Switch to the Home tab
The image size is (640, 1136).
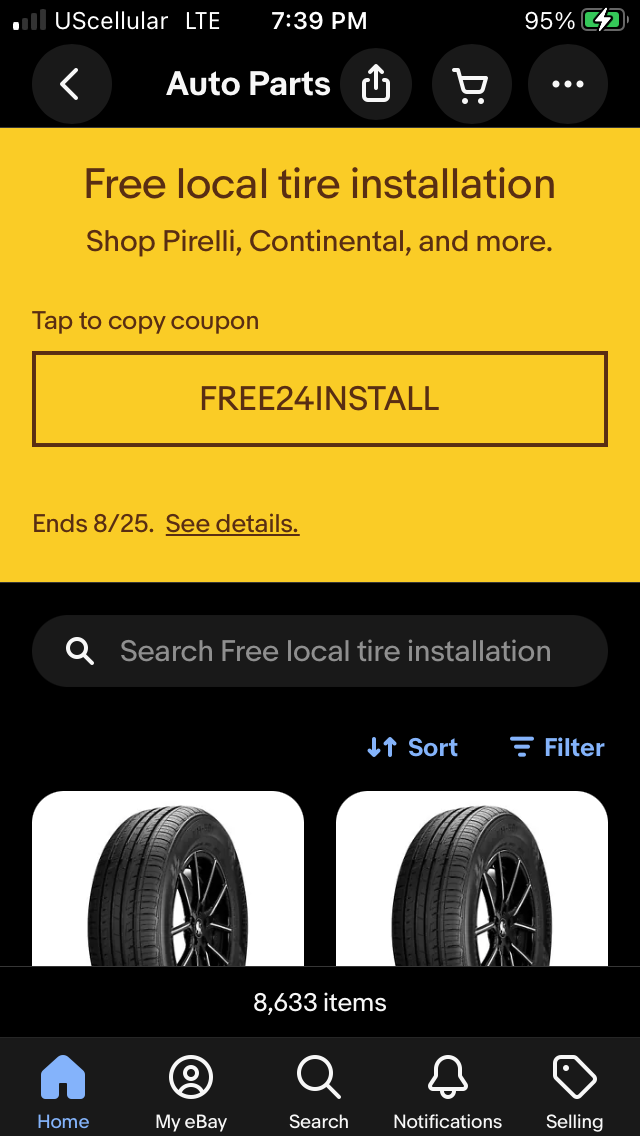[63, 1092]
